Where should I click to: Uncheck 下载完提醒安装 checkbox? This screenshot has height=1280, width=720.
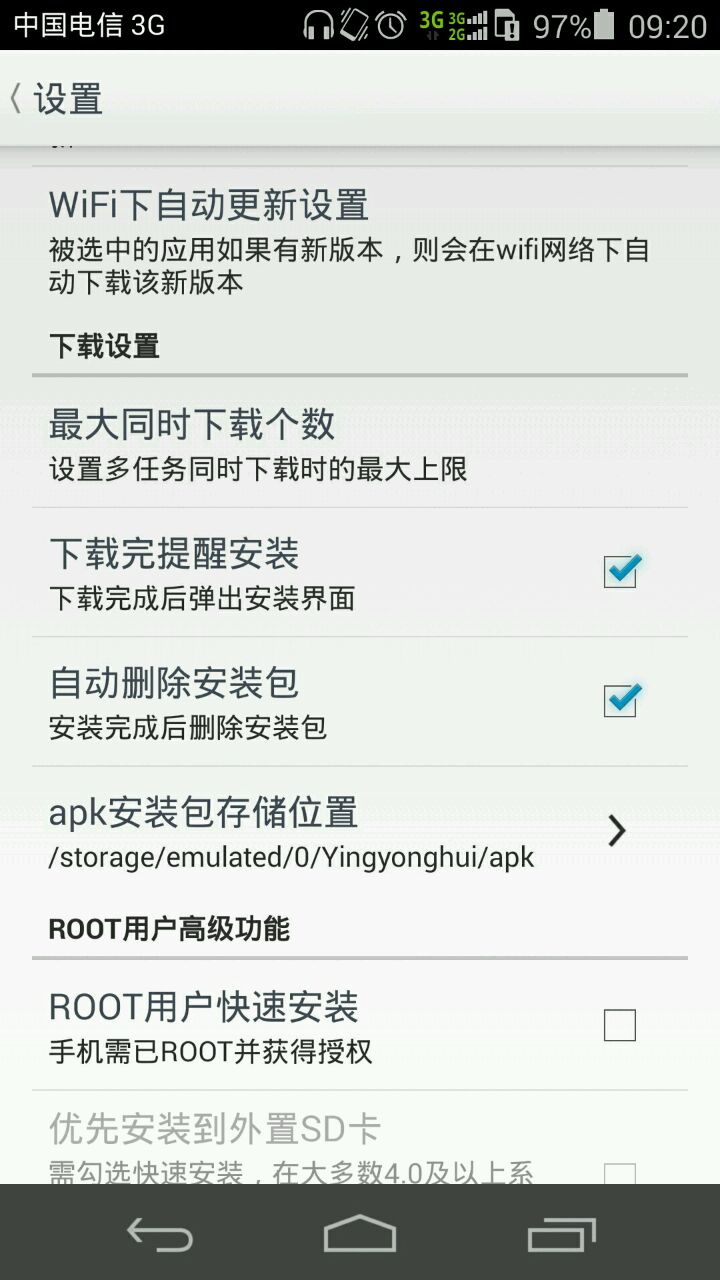click(x=620, y=572)
